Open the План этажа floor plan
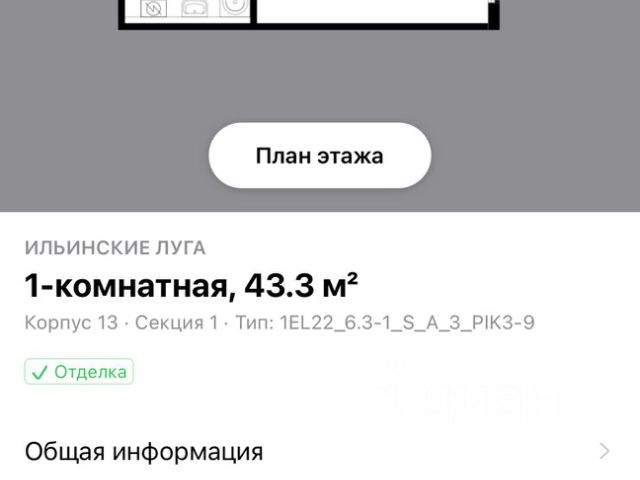The image size is (640, 480). tap(319, 156)
